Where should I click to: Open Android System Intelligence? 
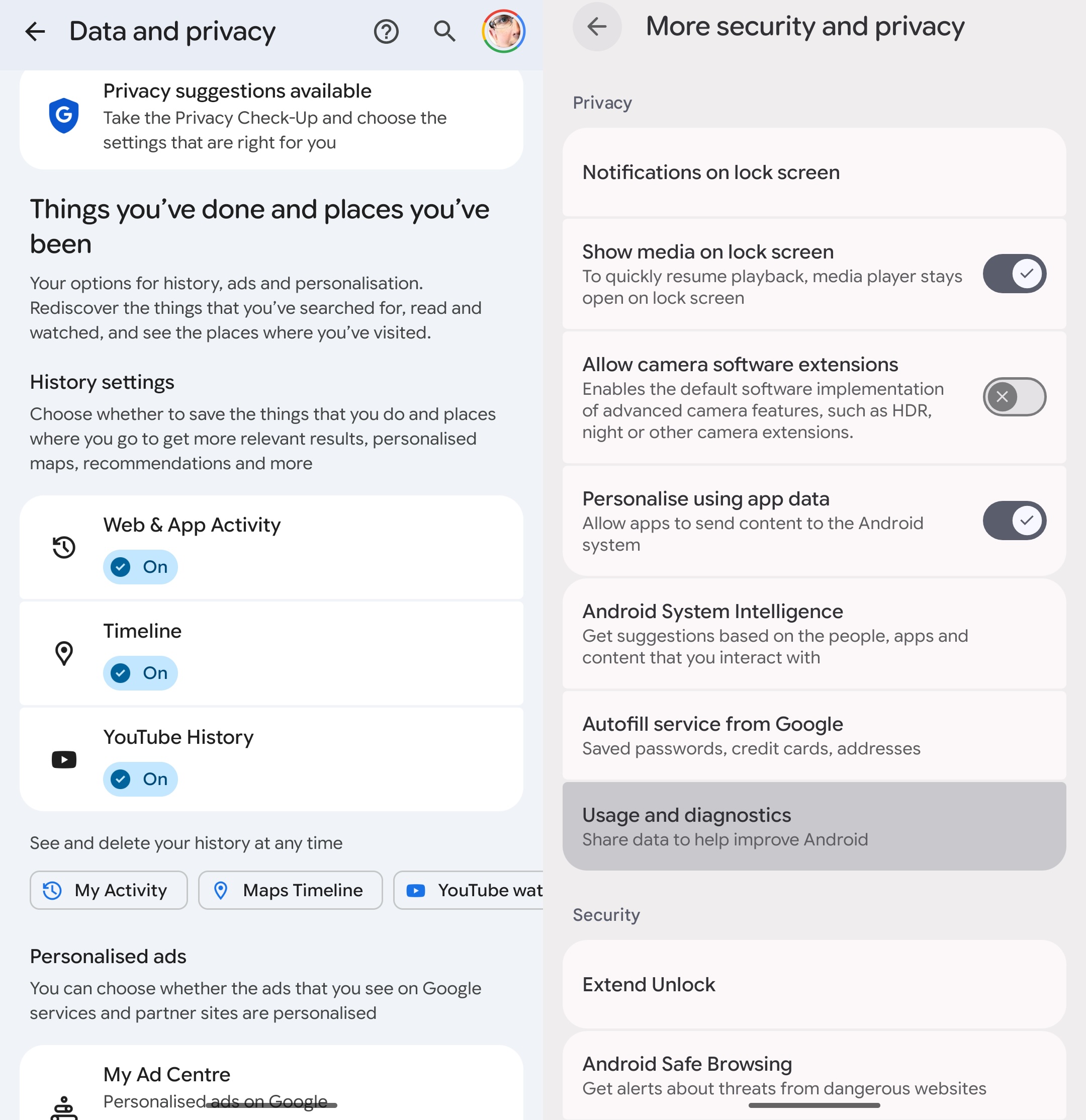(813, 633)
